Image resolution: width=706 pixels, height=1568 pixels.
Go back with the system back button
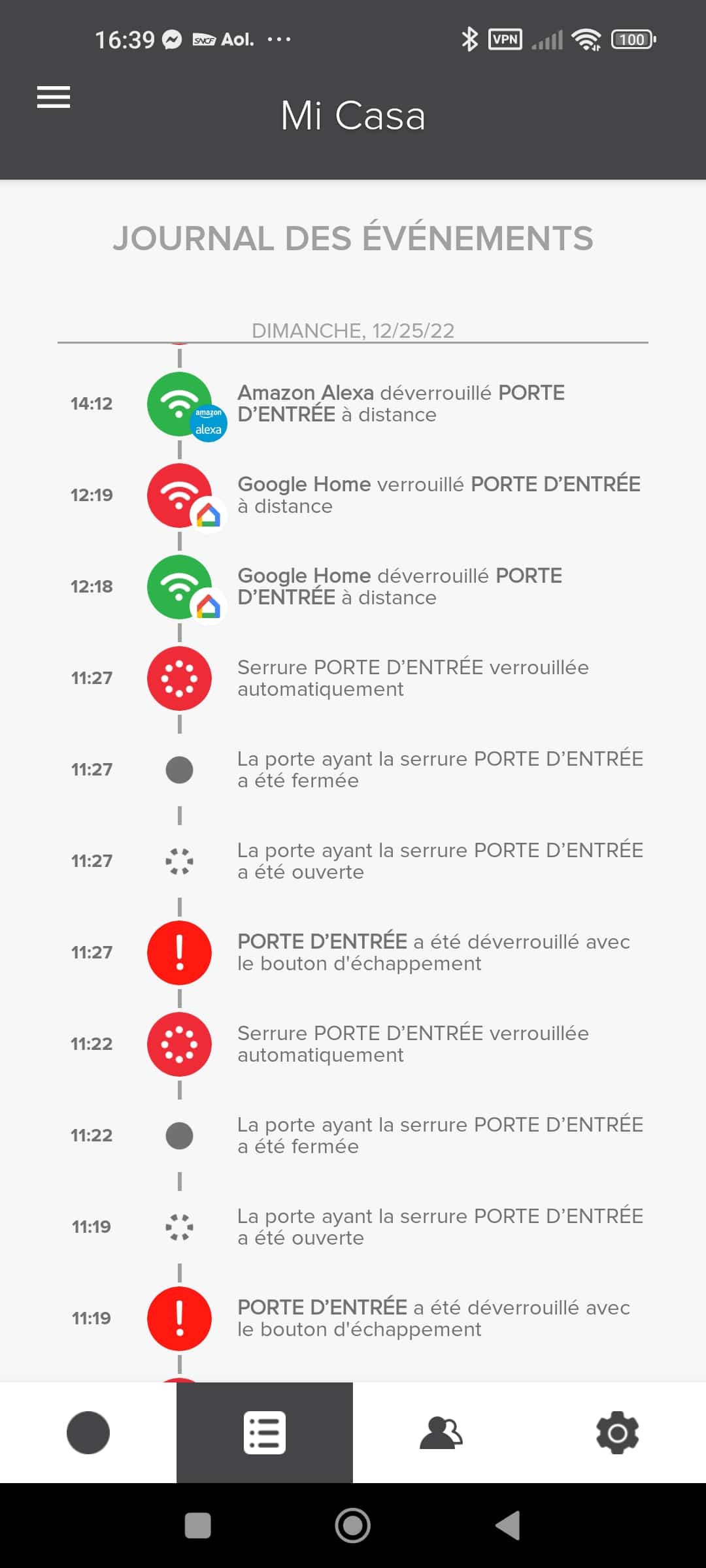[509, 1526]
